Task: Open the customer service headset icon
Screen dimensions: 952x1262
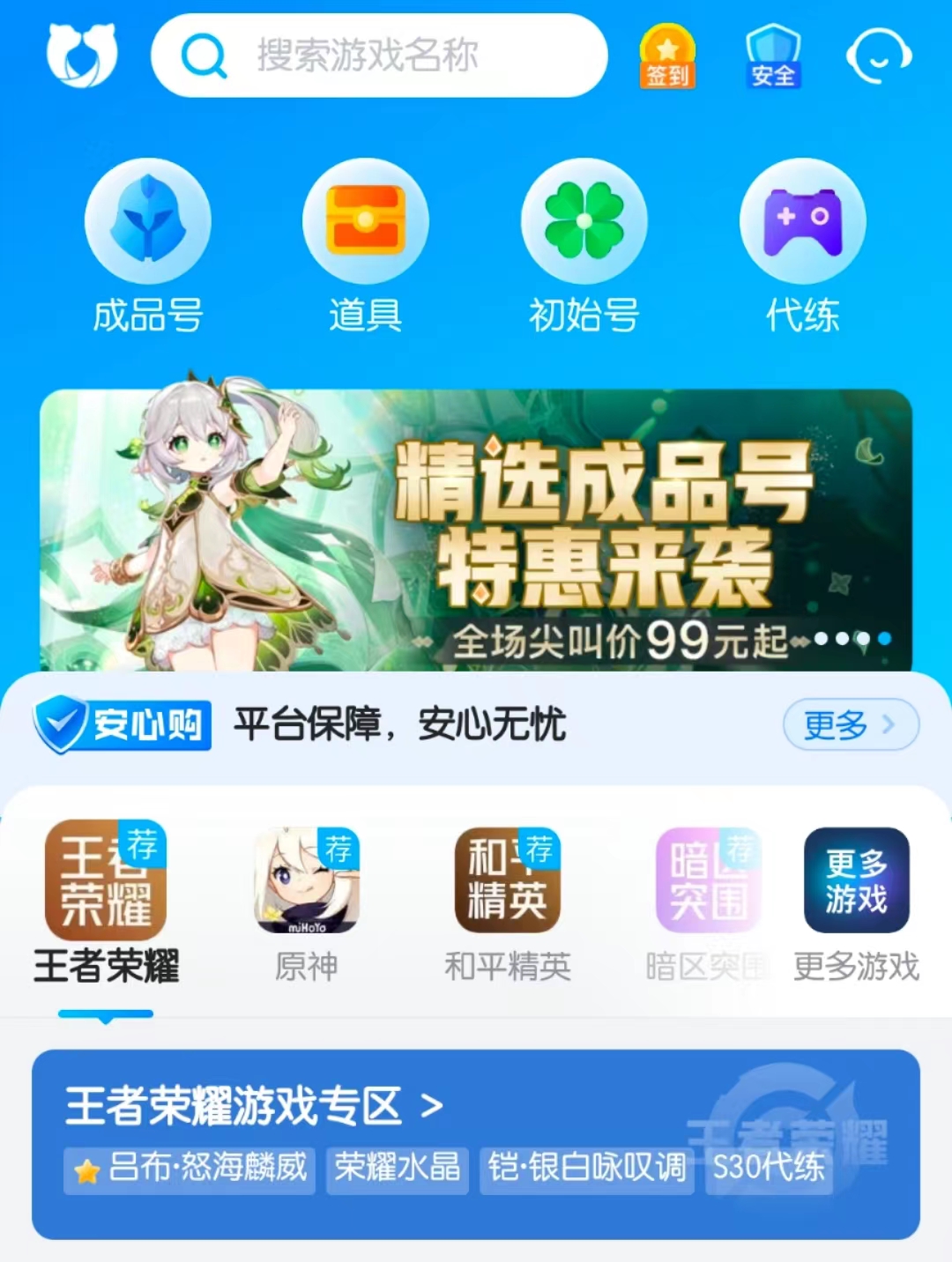Action: (x=878, y=56)
